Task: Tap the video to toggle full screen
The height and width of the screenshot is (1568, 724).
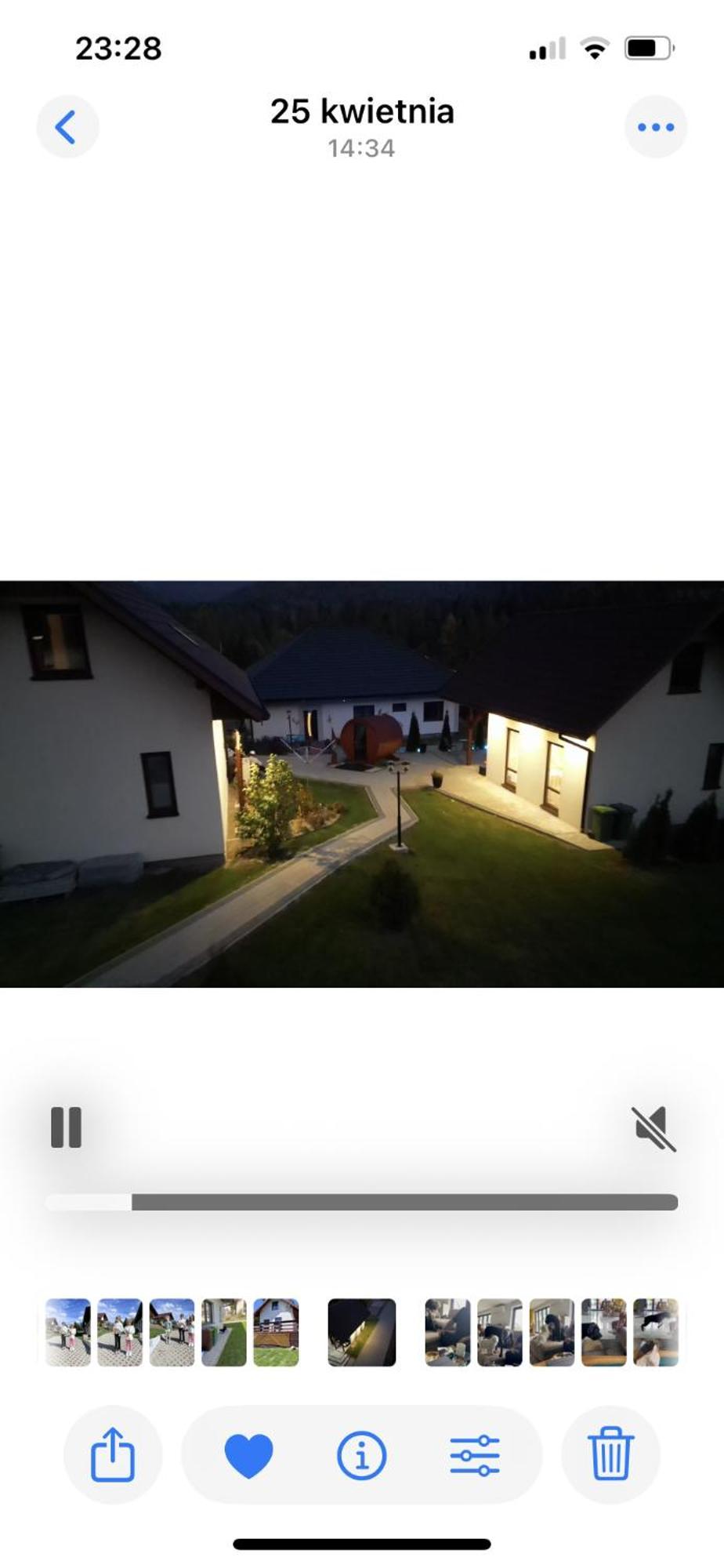Action: [361, 784]
